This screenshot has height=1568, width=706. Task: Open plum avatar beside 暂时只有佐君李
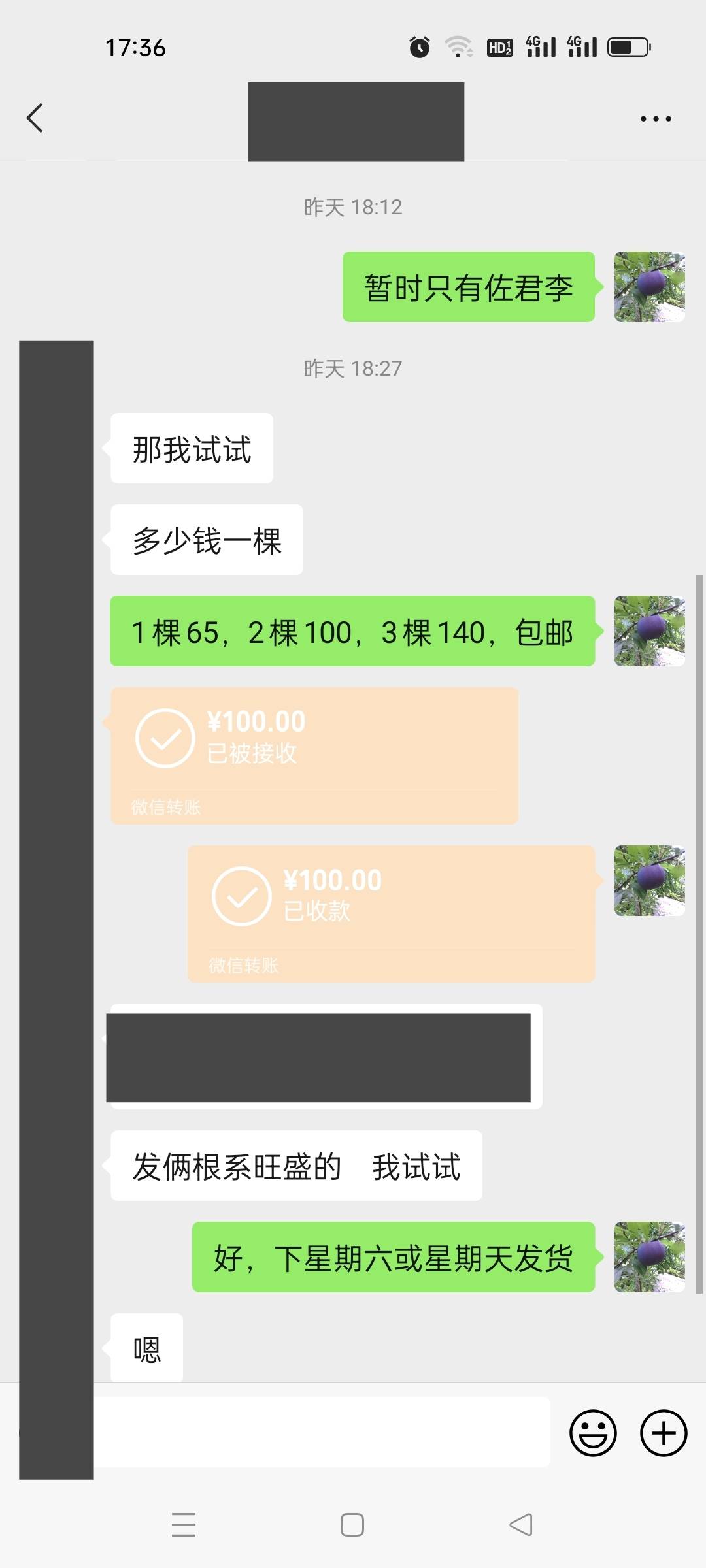pyautogui.click(x=650, y=287)
